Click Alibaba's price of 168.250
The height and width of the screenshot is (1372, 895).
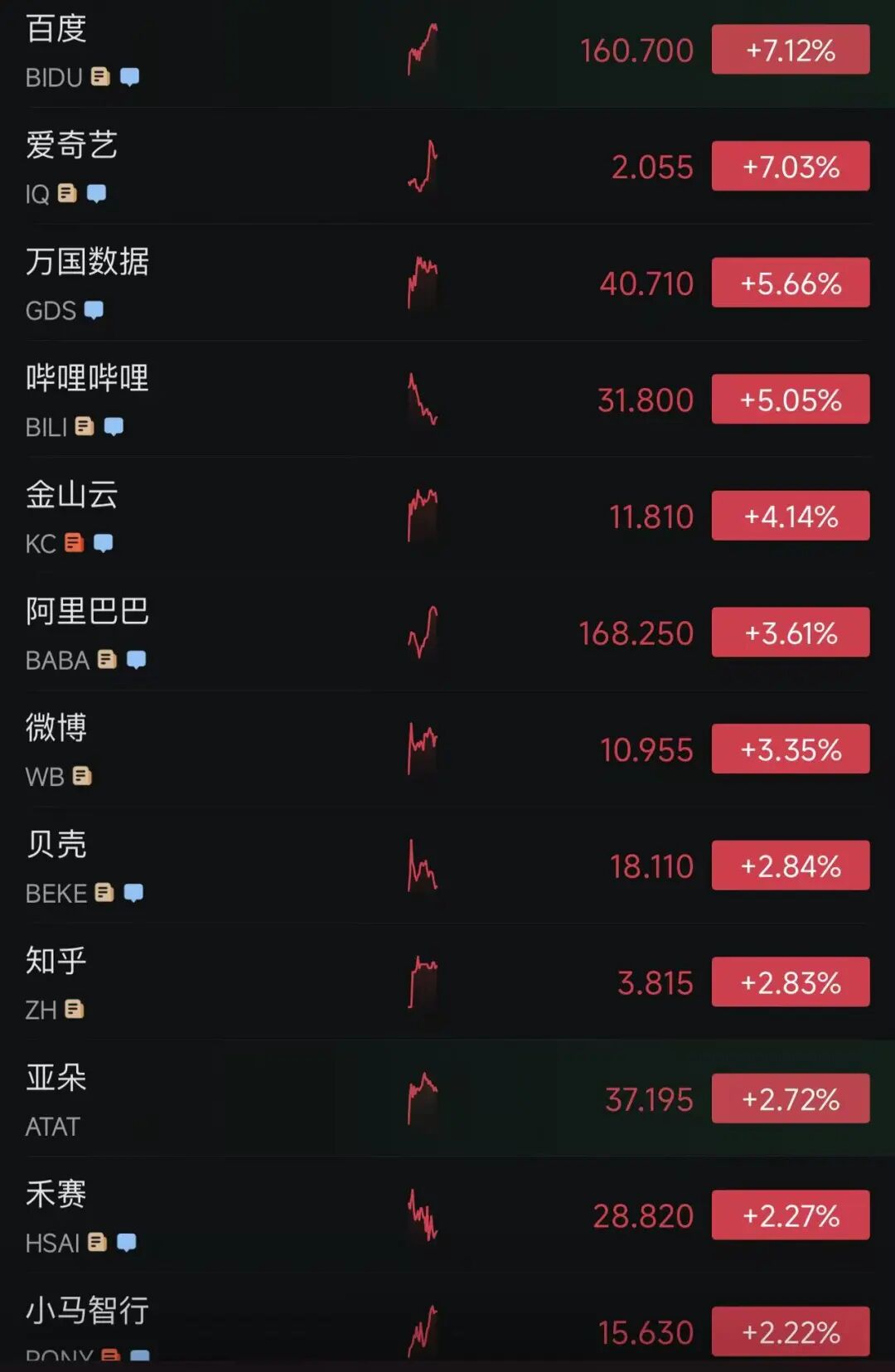coord(636,633)
